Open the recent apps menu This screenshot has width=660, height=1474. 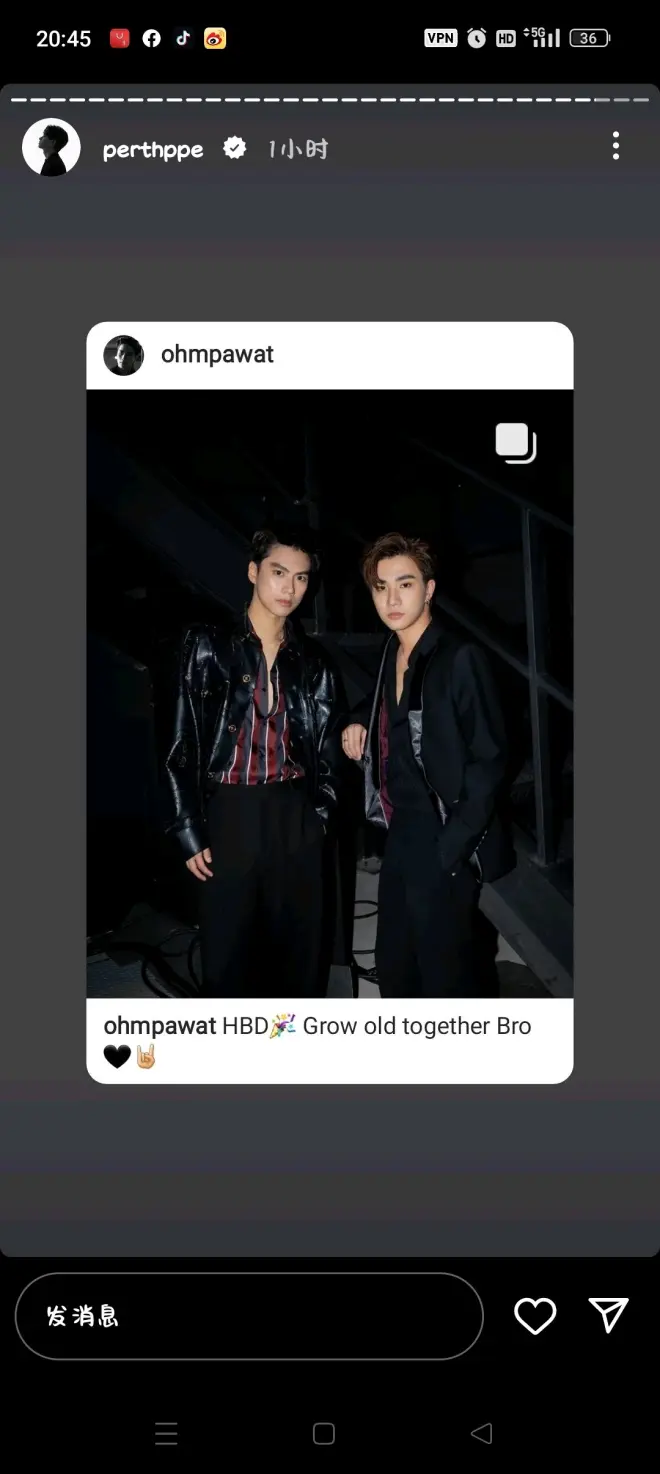(167, 1434)
